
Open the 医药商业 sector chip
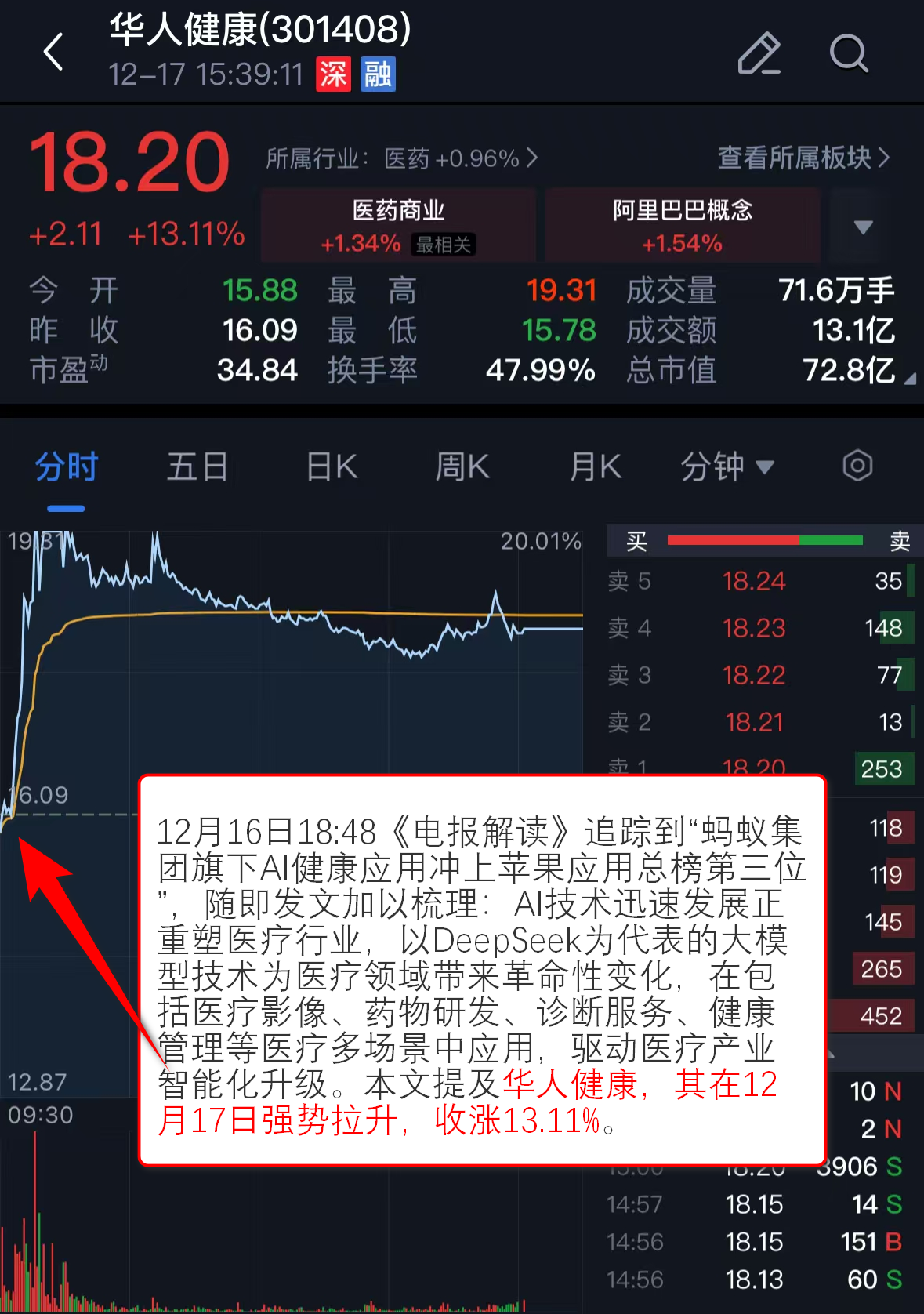398,225
